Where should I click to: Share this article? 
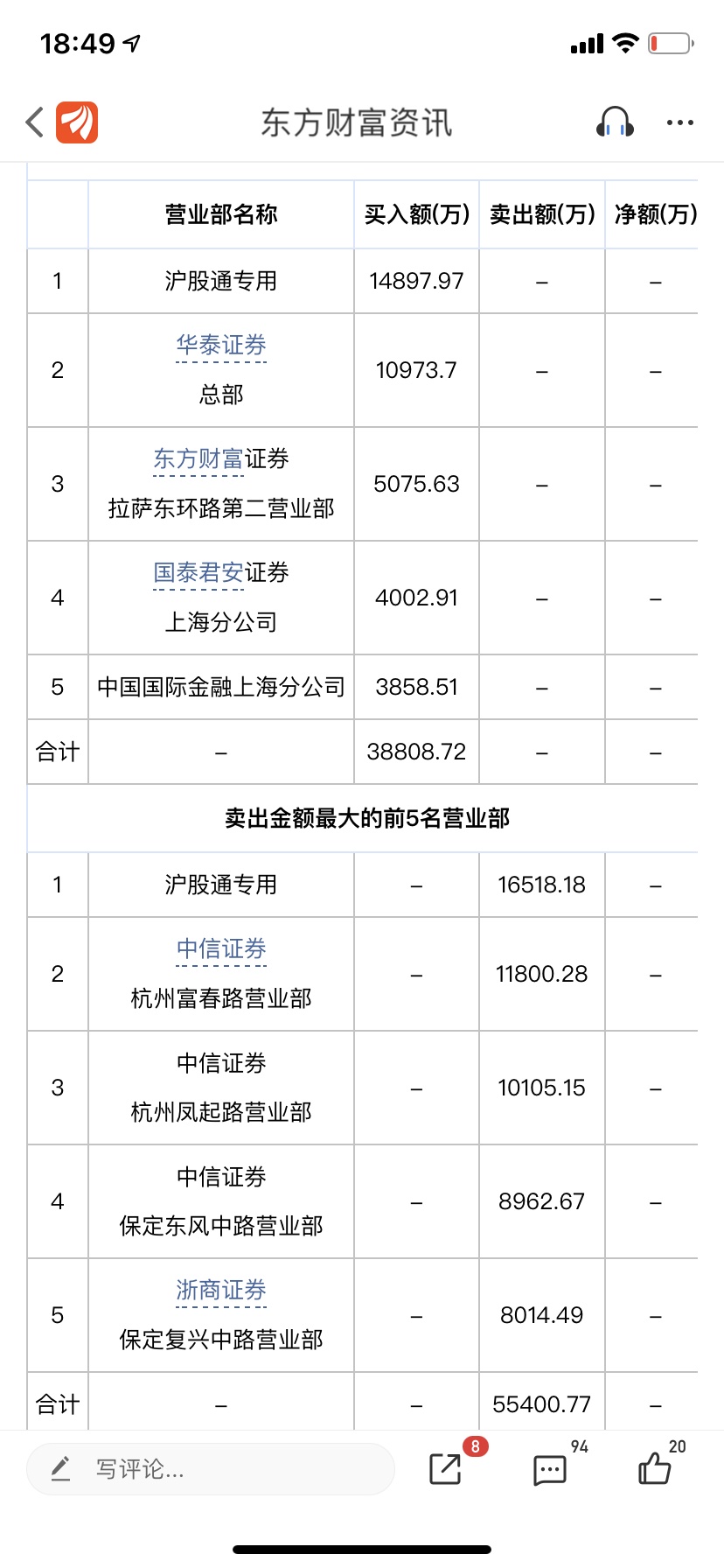(446, 1468)
